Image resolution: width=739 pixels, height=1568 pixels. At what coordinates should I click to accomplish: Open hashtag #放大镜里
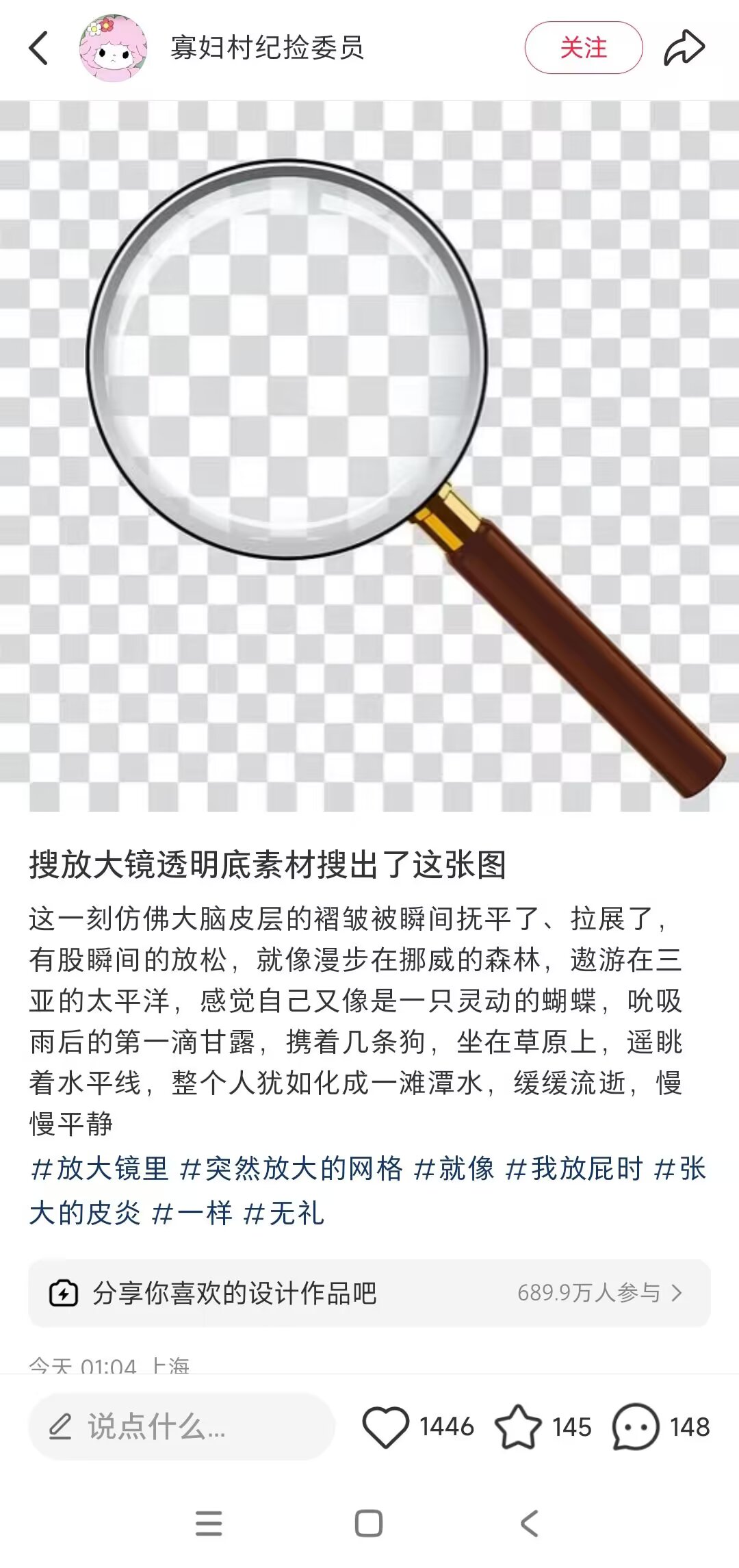(100, 1169)
